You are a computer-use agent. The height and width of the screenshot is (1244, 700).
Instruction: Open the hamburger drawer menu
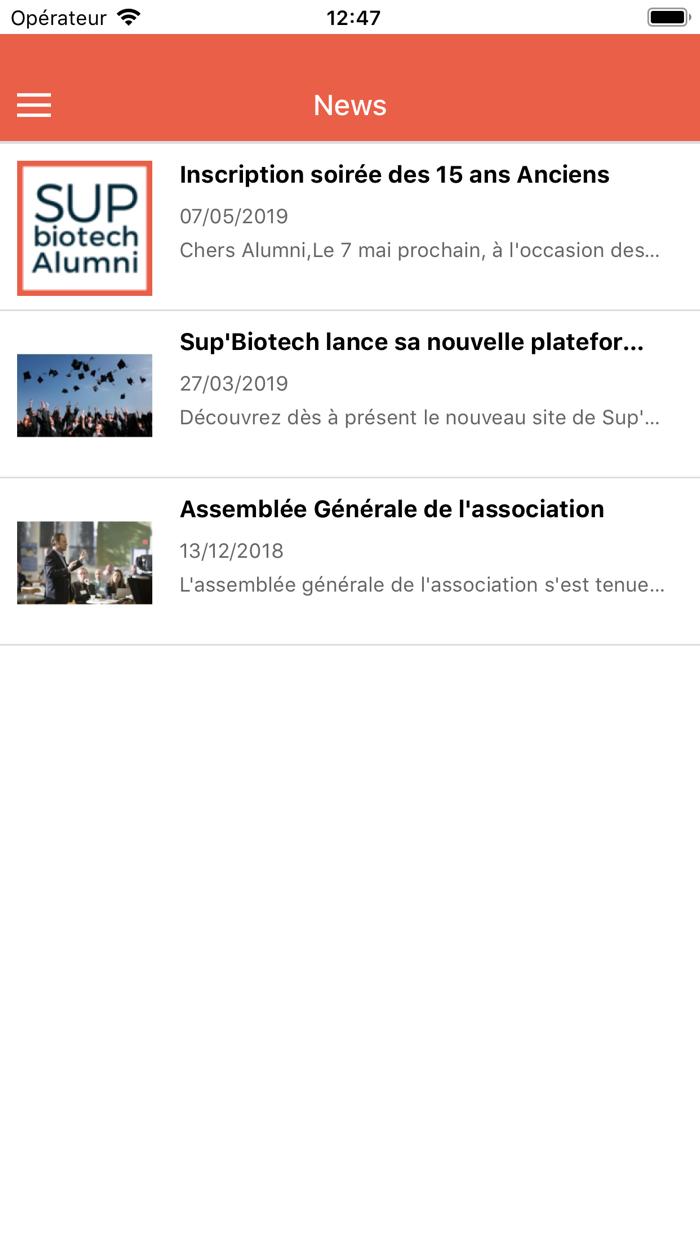pos(34,105)
